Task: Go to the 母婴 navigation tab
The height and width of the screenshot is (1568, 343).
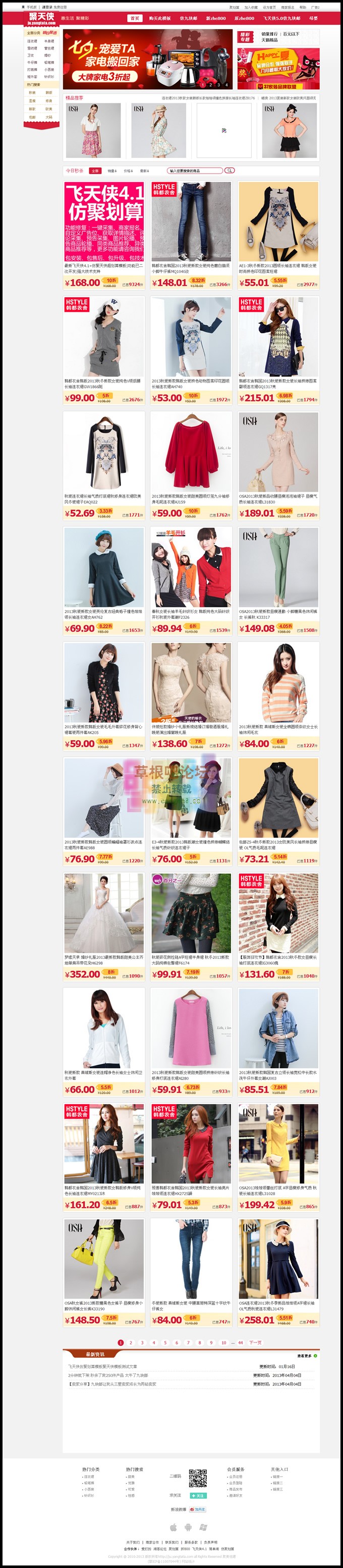Action: [x=313, y=18]
